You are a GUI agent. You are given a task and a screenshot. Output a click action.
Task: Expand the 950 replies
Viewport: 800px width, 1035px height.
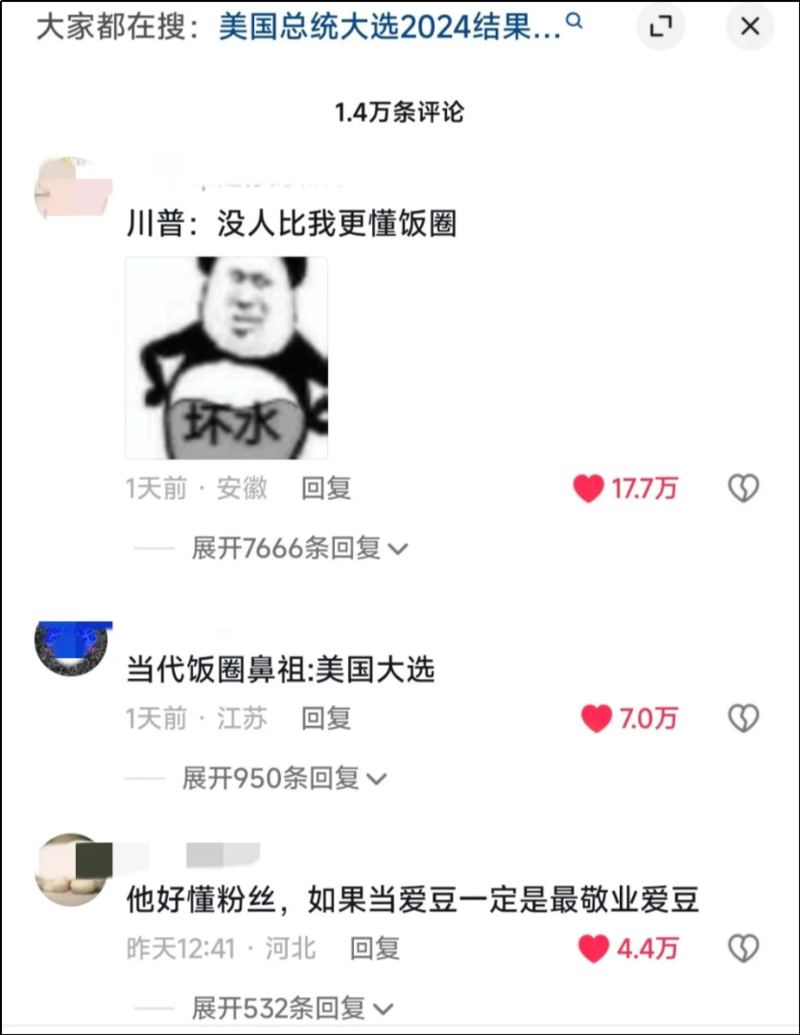[285, 778]
